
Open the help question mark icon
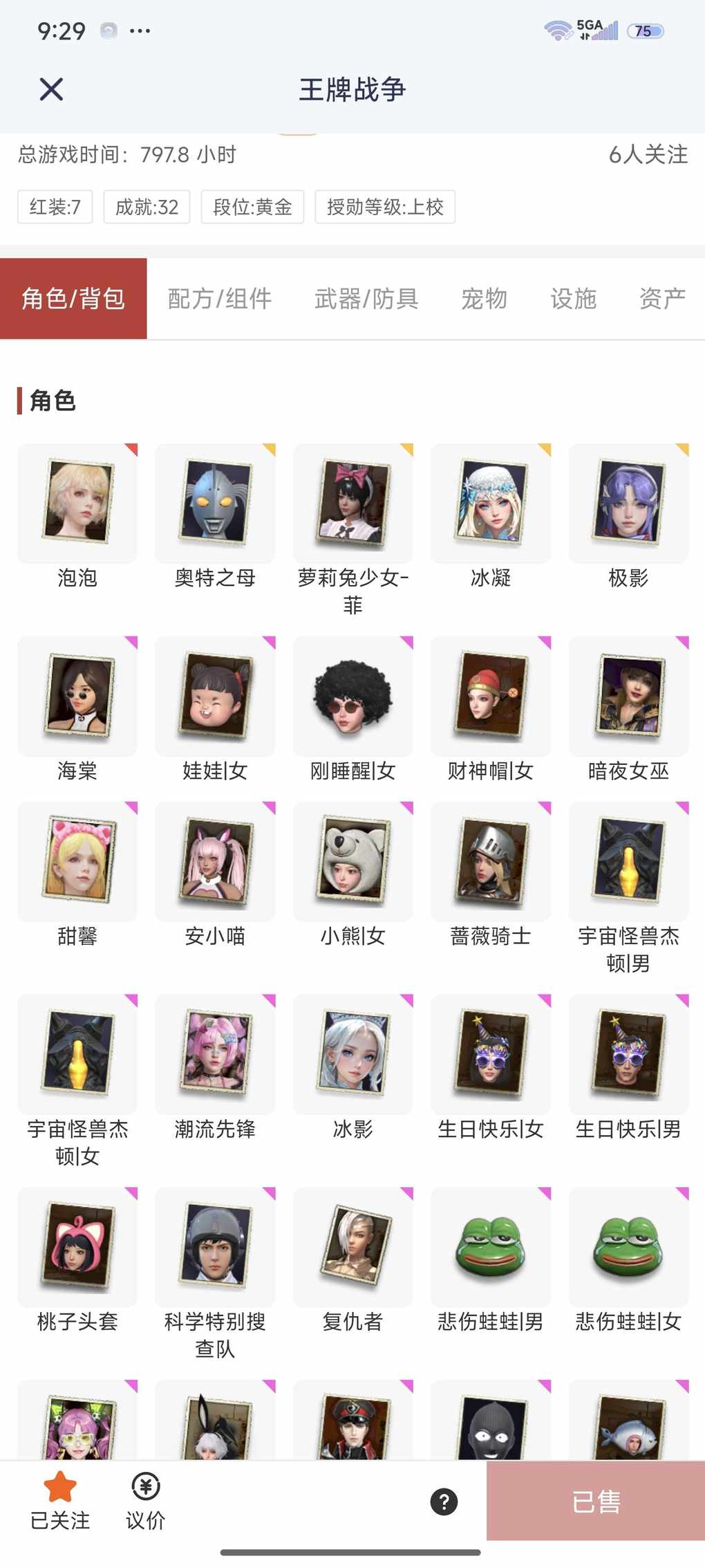(444, 1502)
